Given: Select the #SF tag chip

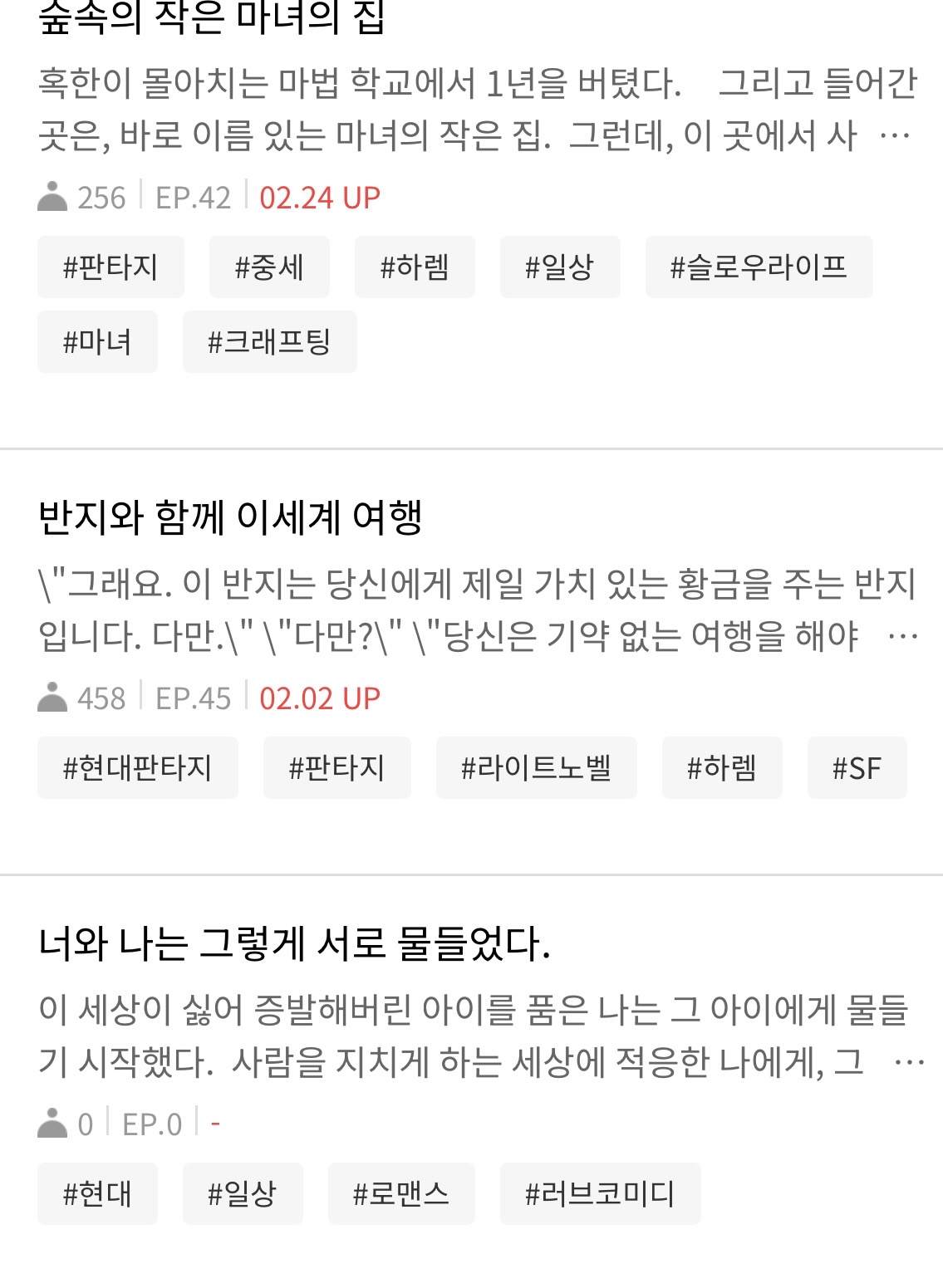Looking at the screenshot, I should [x=857, y=768].
